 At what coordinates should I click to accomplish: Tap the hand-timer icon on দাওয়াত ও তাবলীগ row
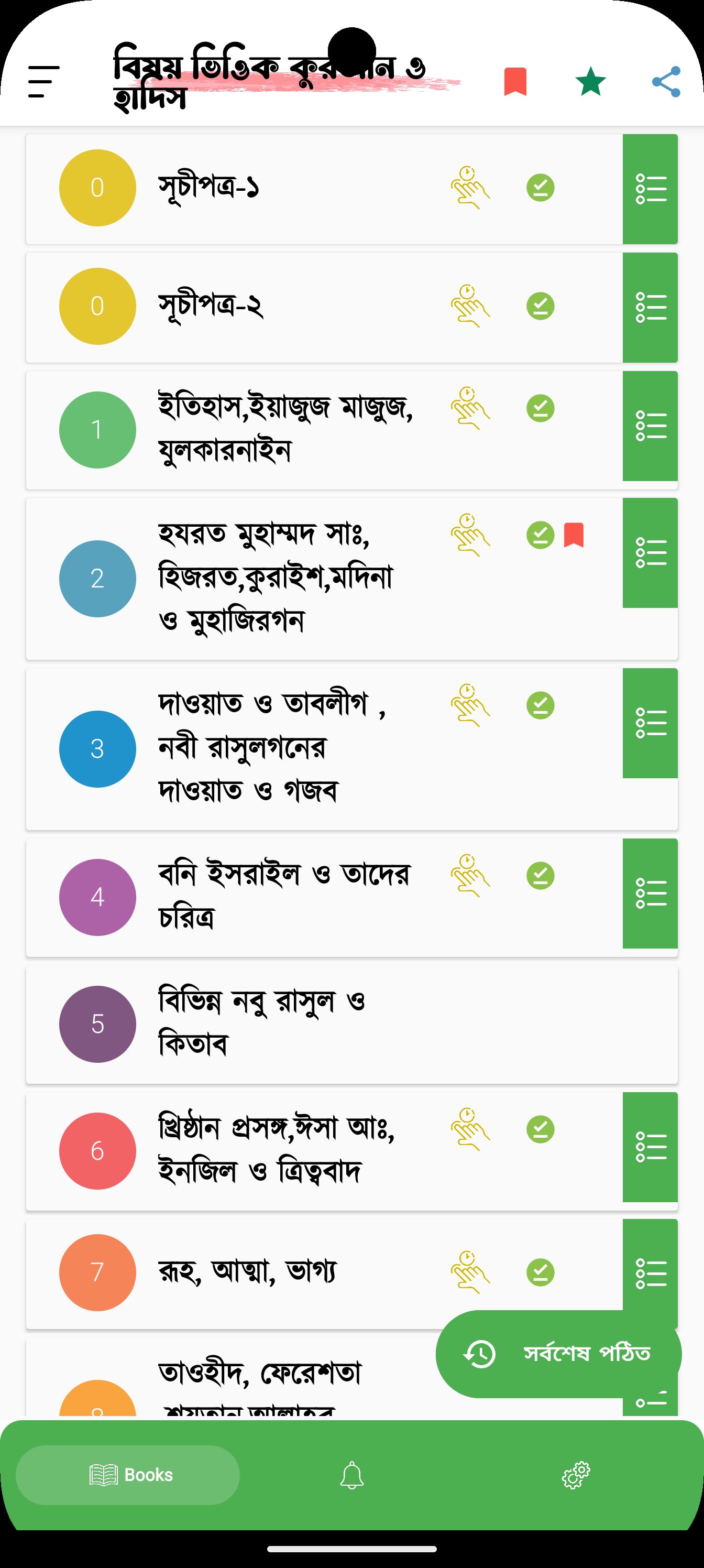coord(470,705)
